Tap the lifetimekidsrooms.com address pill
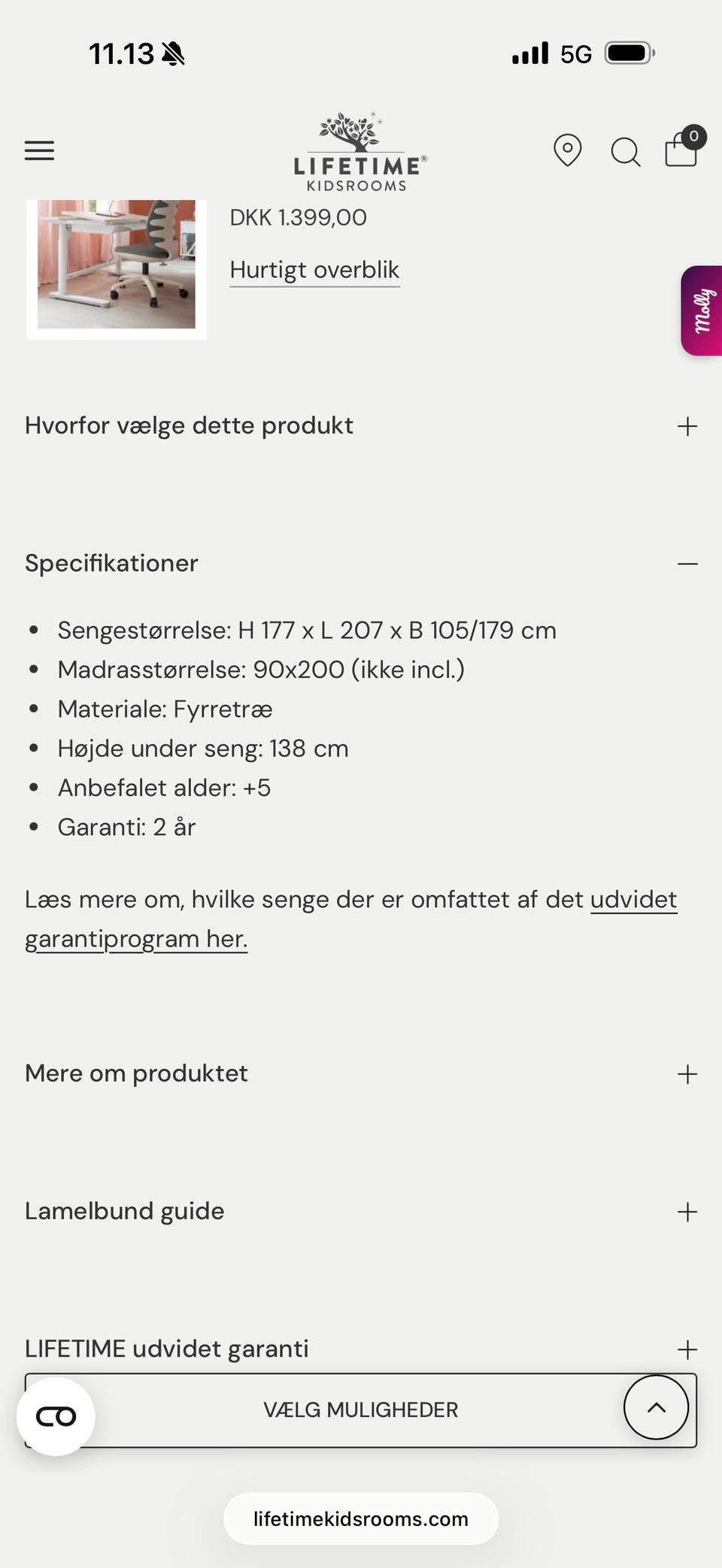Image resolution: width=722 pixels, height=1568 pixels. (x=361, y=1518)
